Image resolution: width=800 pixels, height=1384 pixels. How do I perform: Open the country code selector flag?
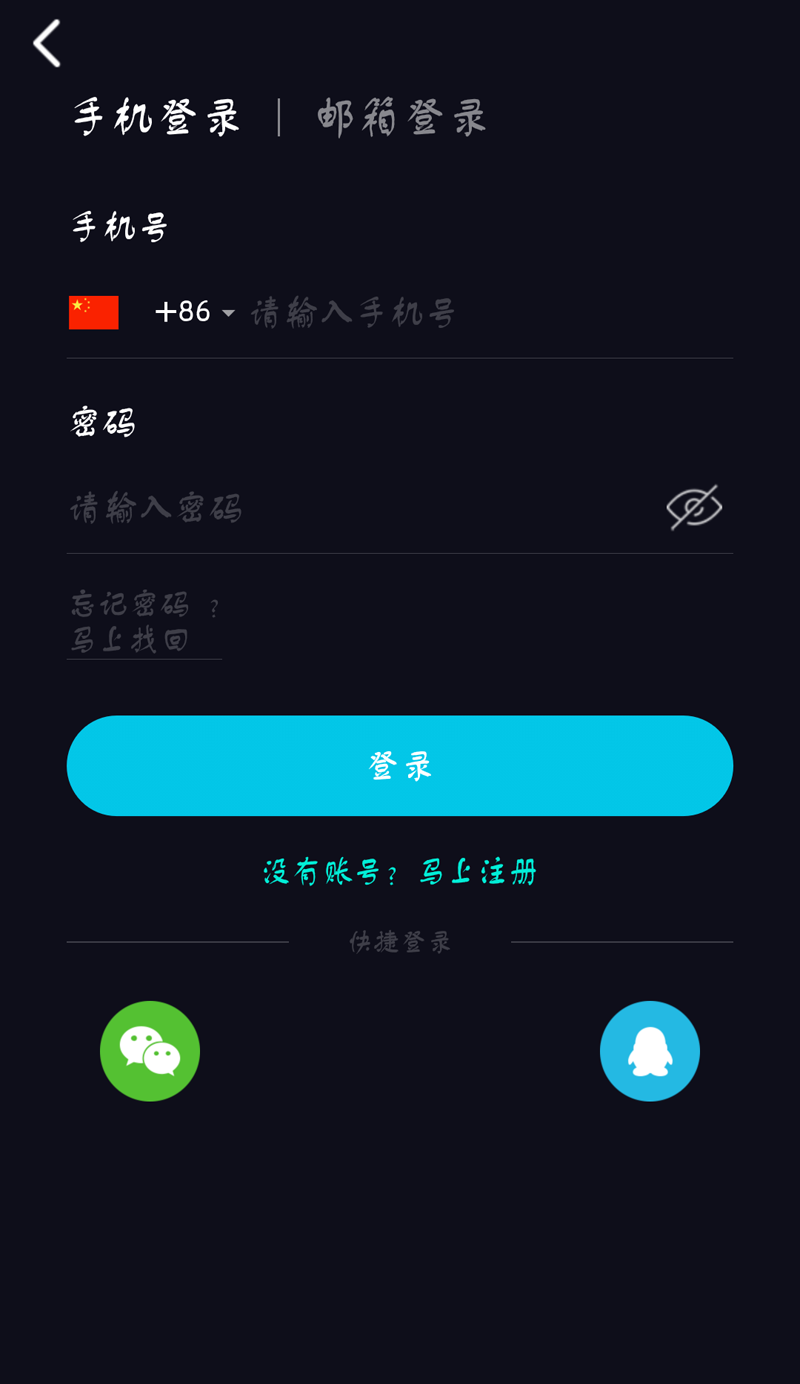pos(93,312)
